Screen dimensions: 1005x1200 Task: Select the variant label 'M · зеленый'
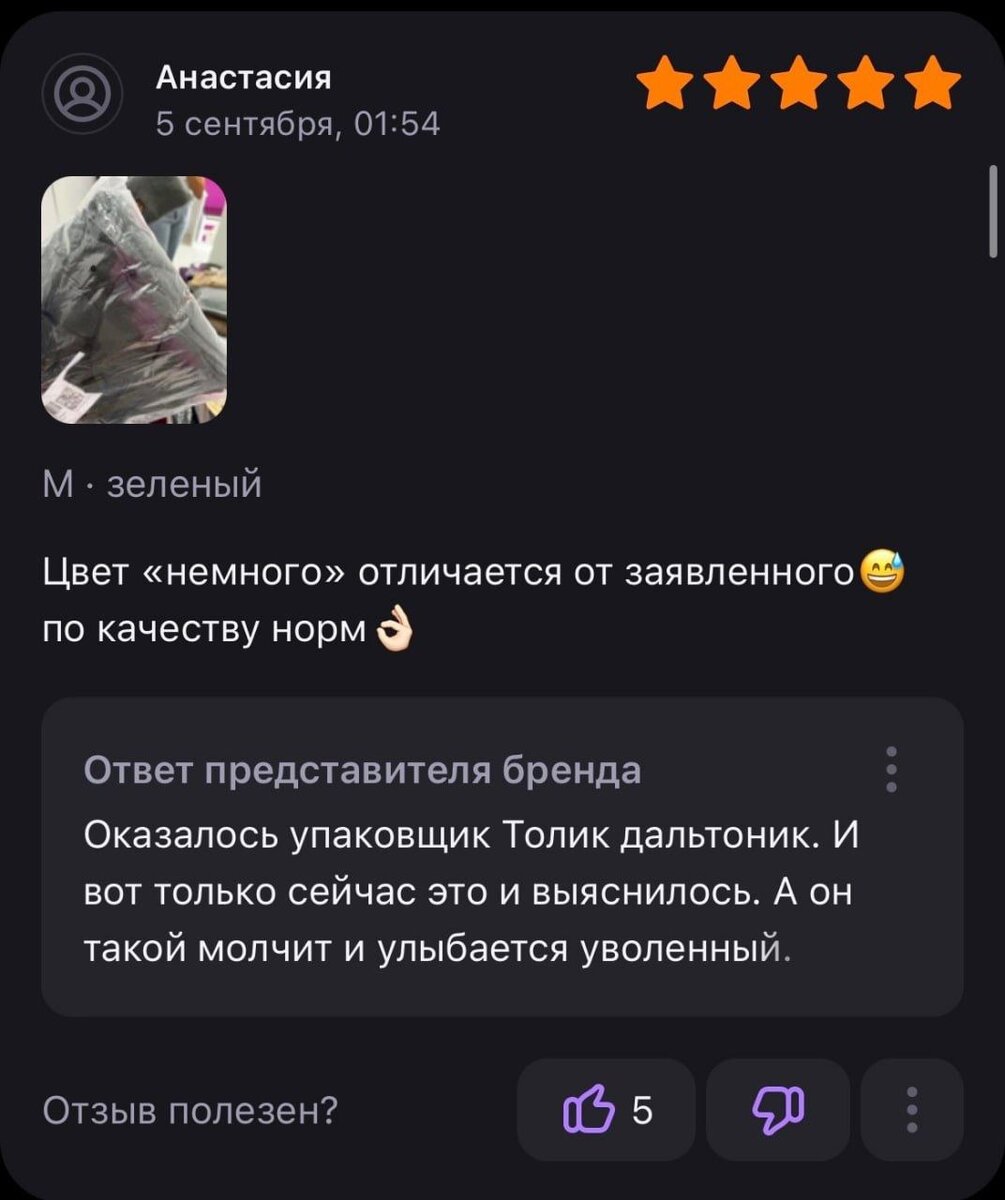[x=153, y=484]
